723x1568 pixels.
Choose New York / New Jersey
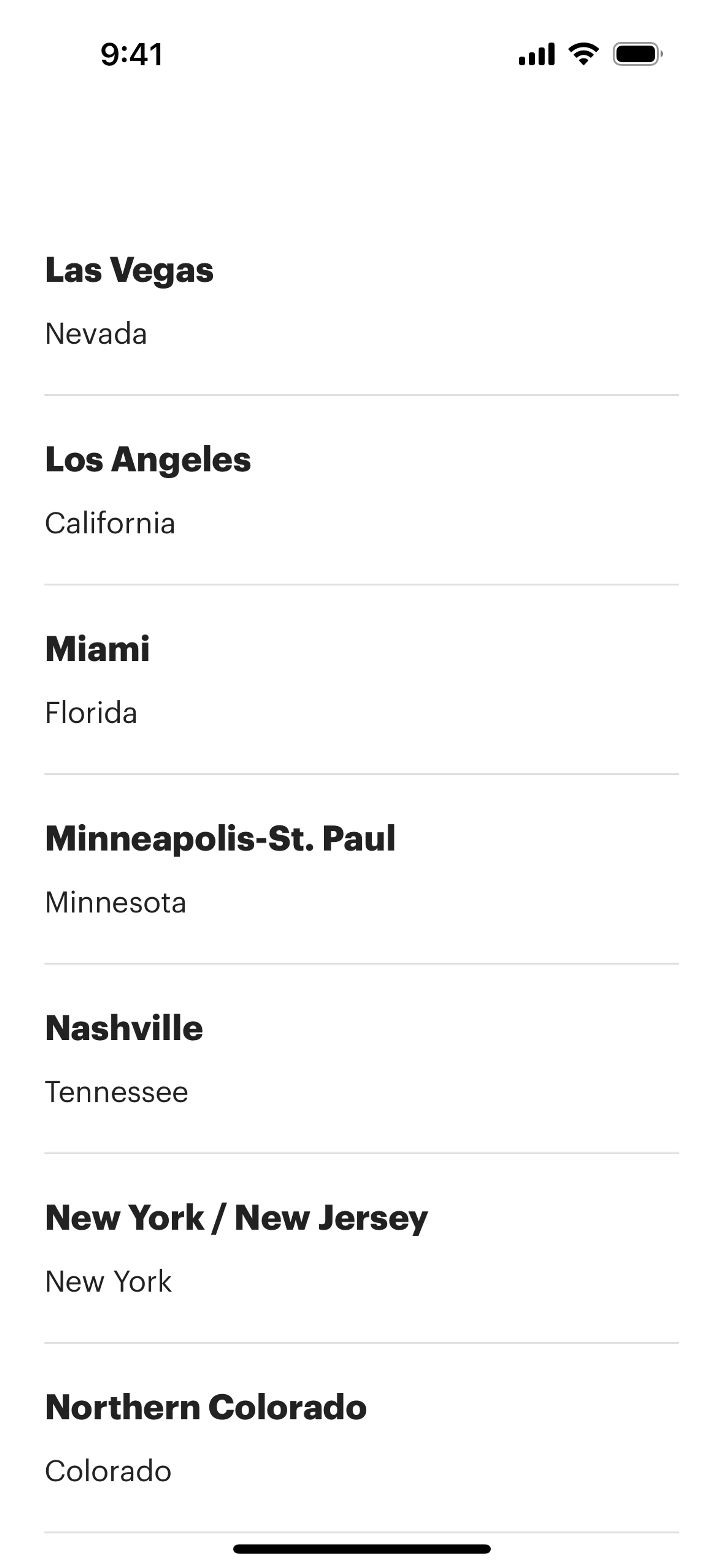361,1248
